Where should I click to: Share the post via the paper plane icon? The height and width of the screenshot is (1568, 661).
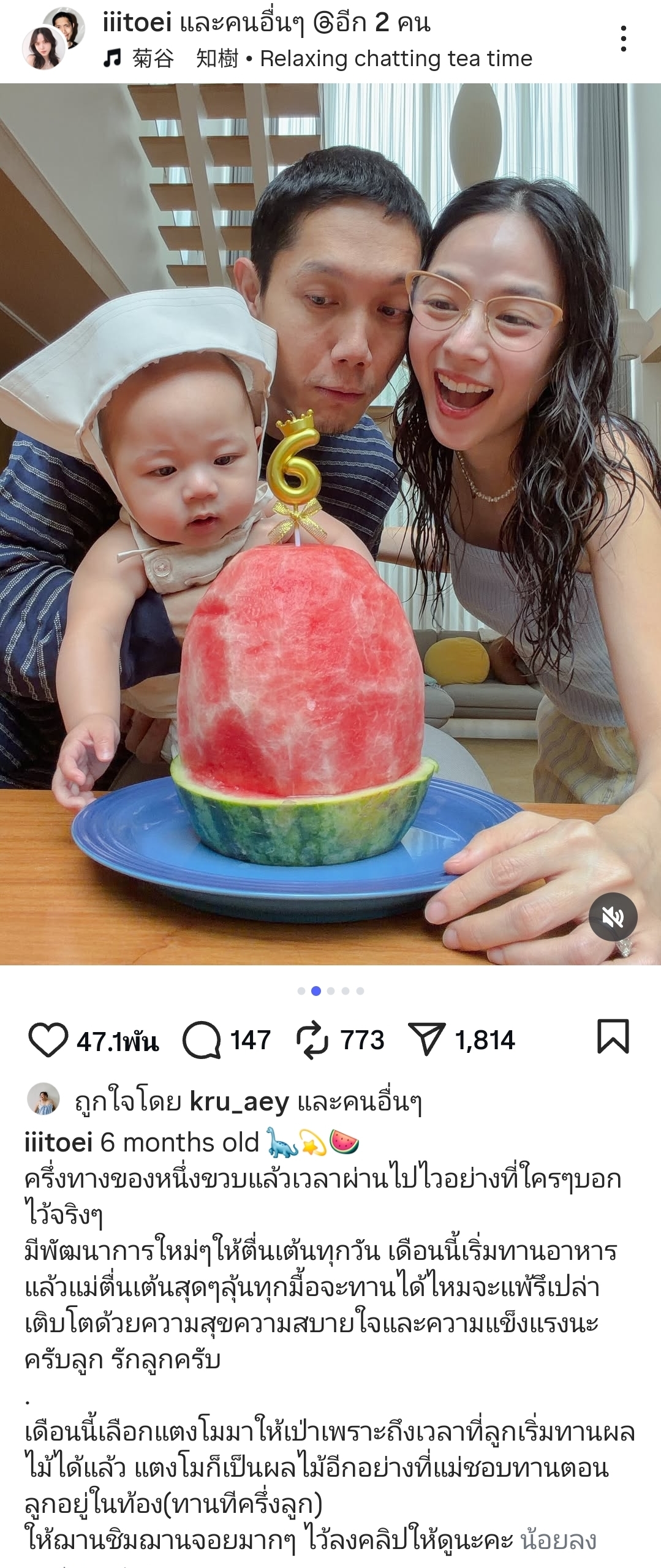426,1040
